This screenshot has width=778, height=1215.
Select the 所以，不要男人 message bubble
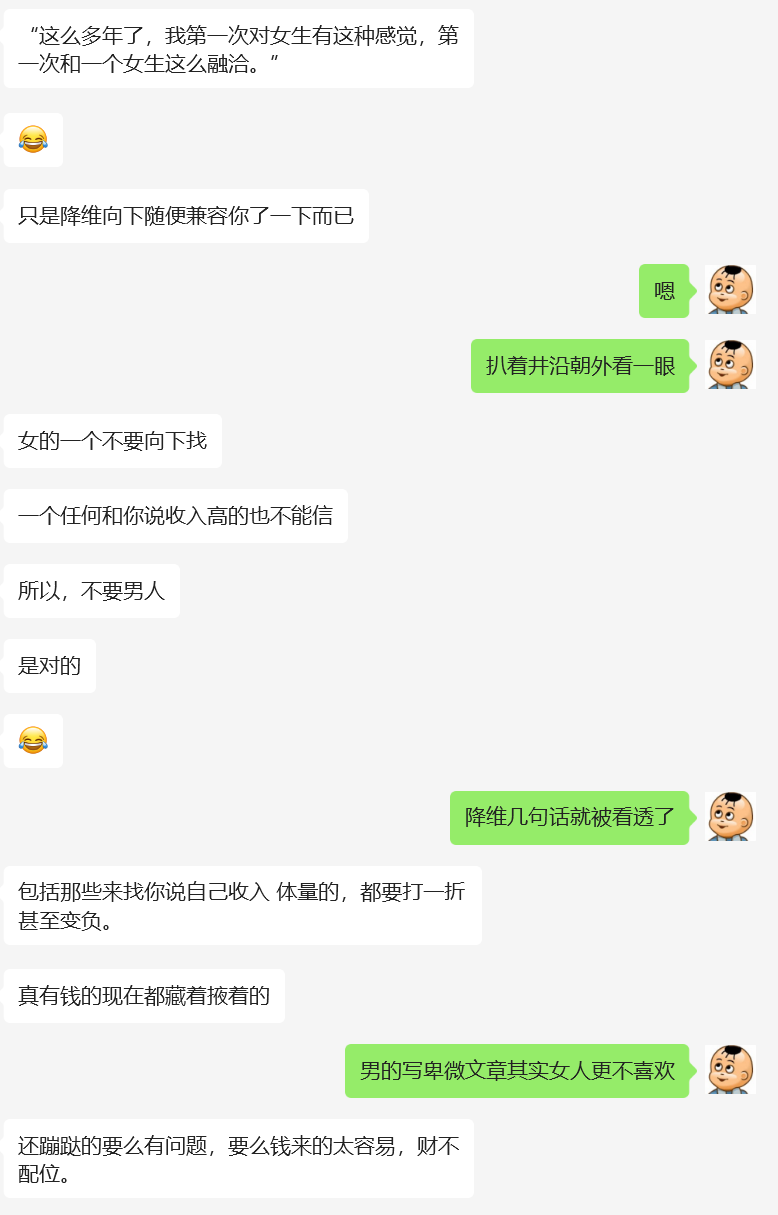coord(91,591)
